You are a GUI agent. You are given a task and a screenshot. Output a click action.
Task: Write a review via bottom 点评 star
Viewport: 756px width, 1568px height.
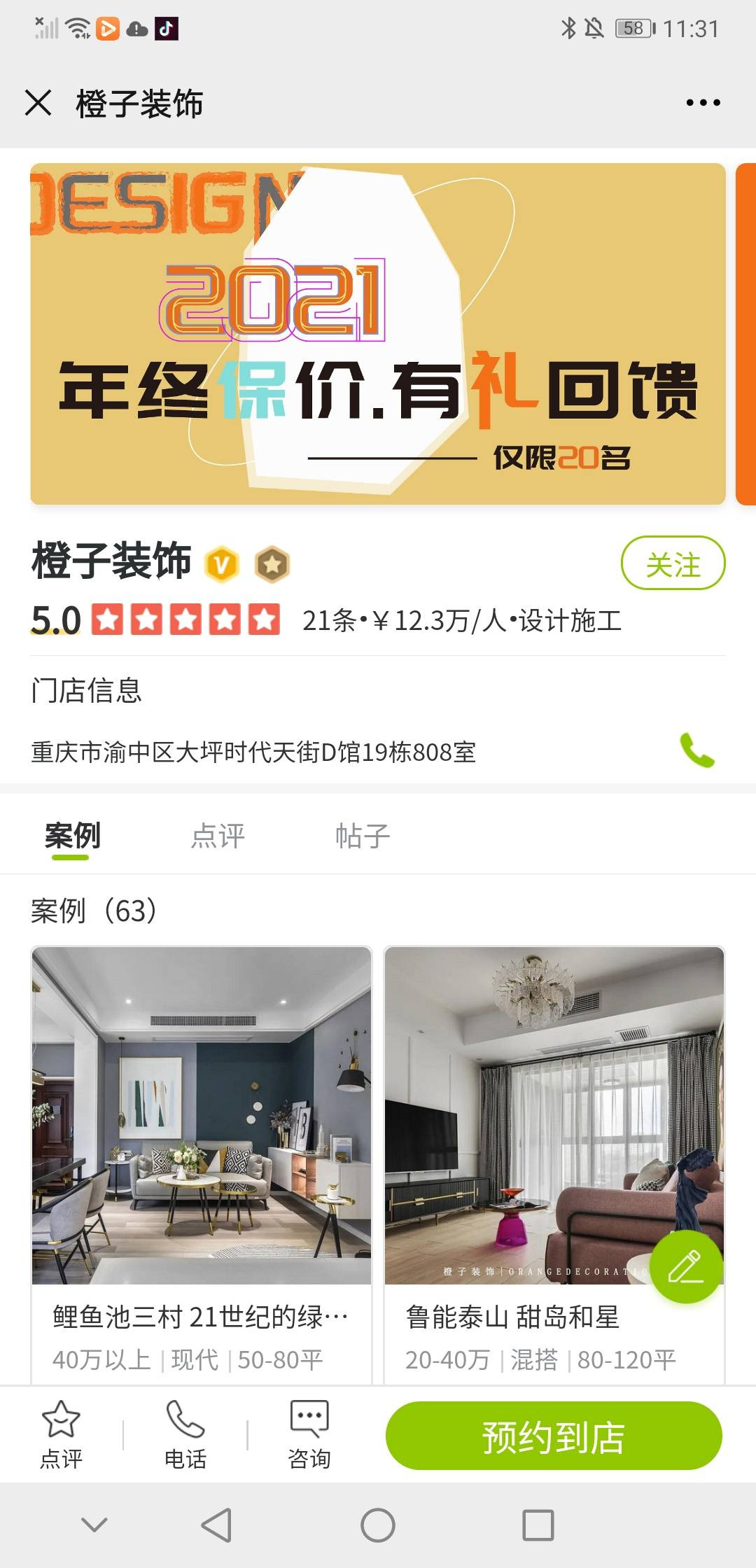coord(61,1434)
